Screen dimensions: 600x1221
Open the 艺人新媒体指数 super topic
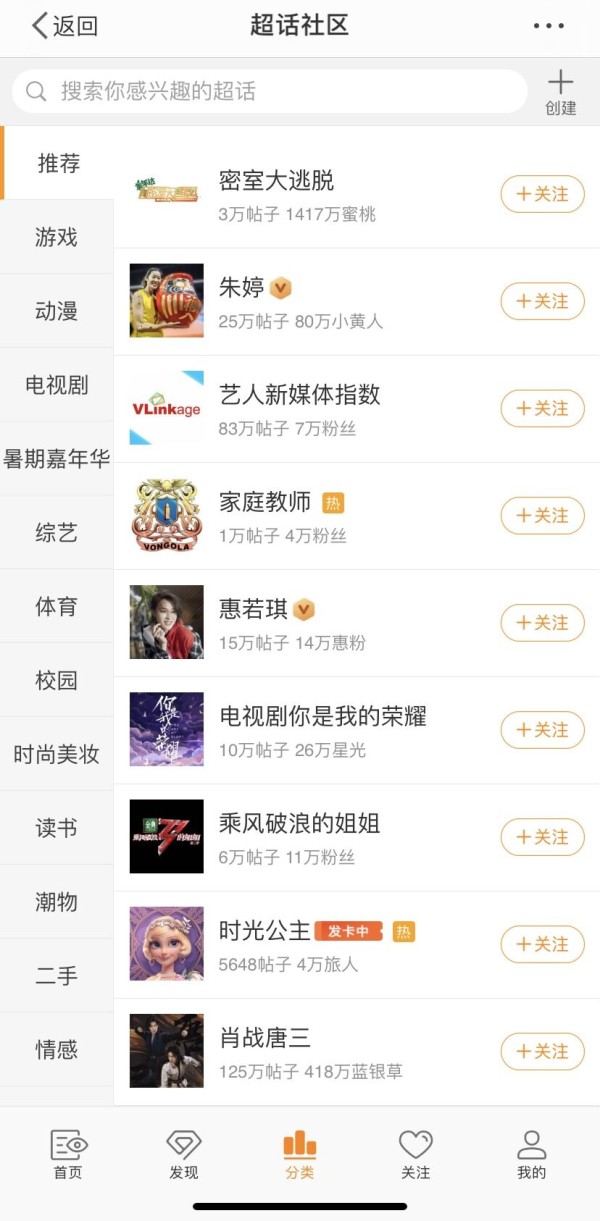coord(300,409)
